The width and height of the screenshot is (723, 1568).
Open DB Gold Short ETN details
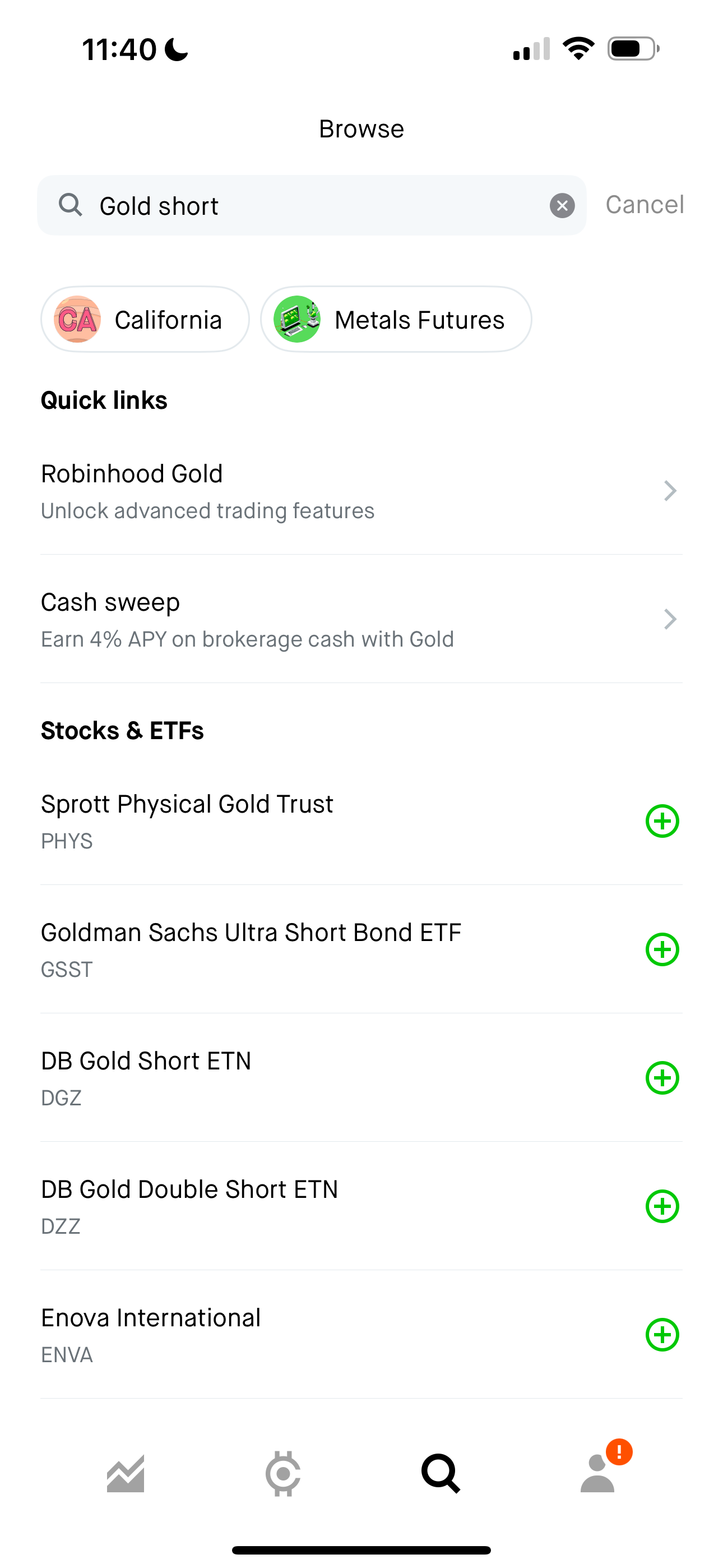click(304, 1077)
